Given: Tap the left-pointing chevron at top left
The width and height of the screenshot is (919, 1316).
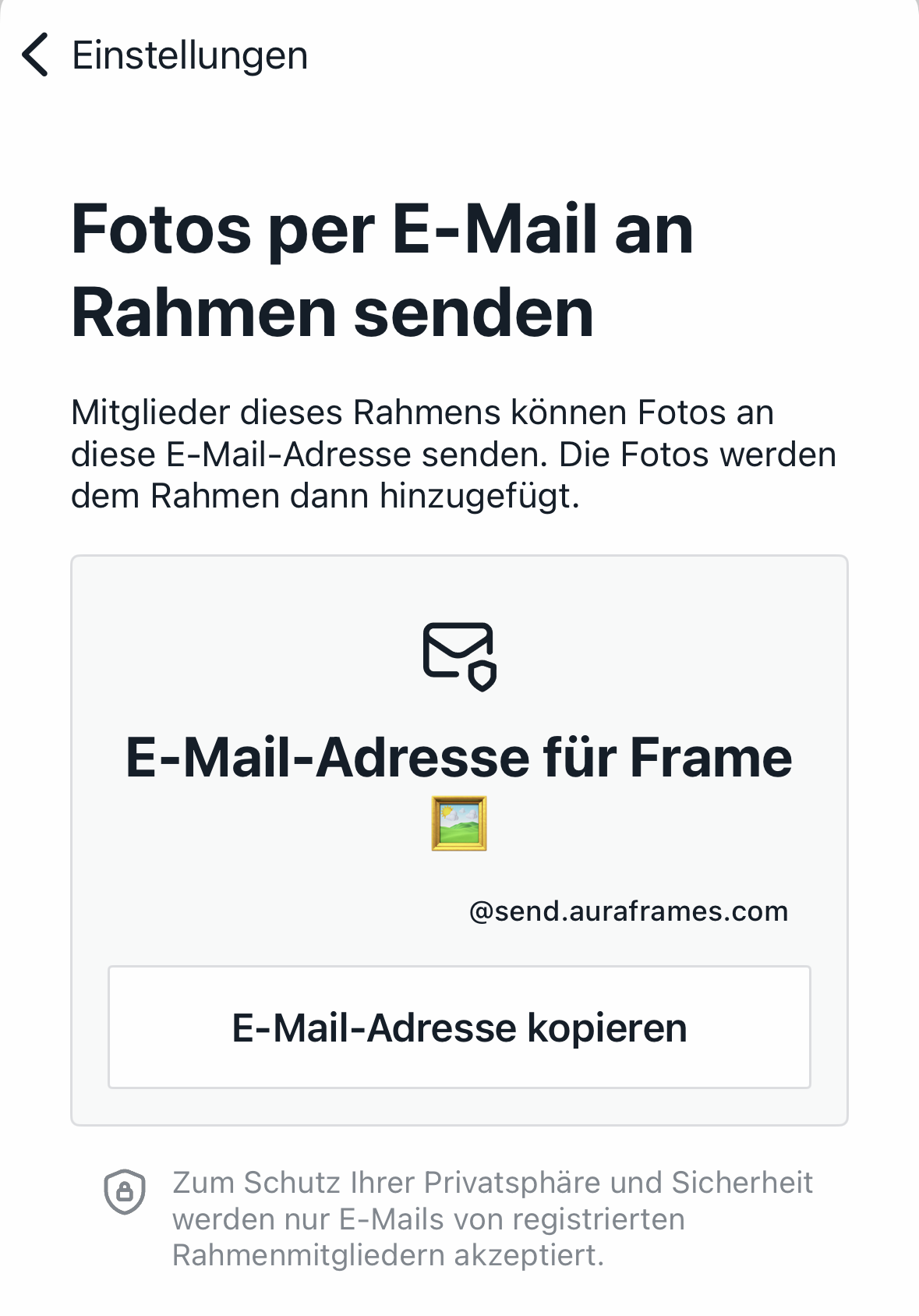Looking at the screenshot, I should tap(35, 53).
